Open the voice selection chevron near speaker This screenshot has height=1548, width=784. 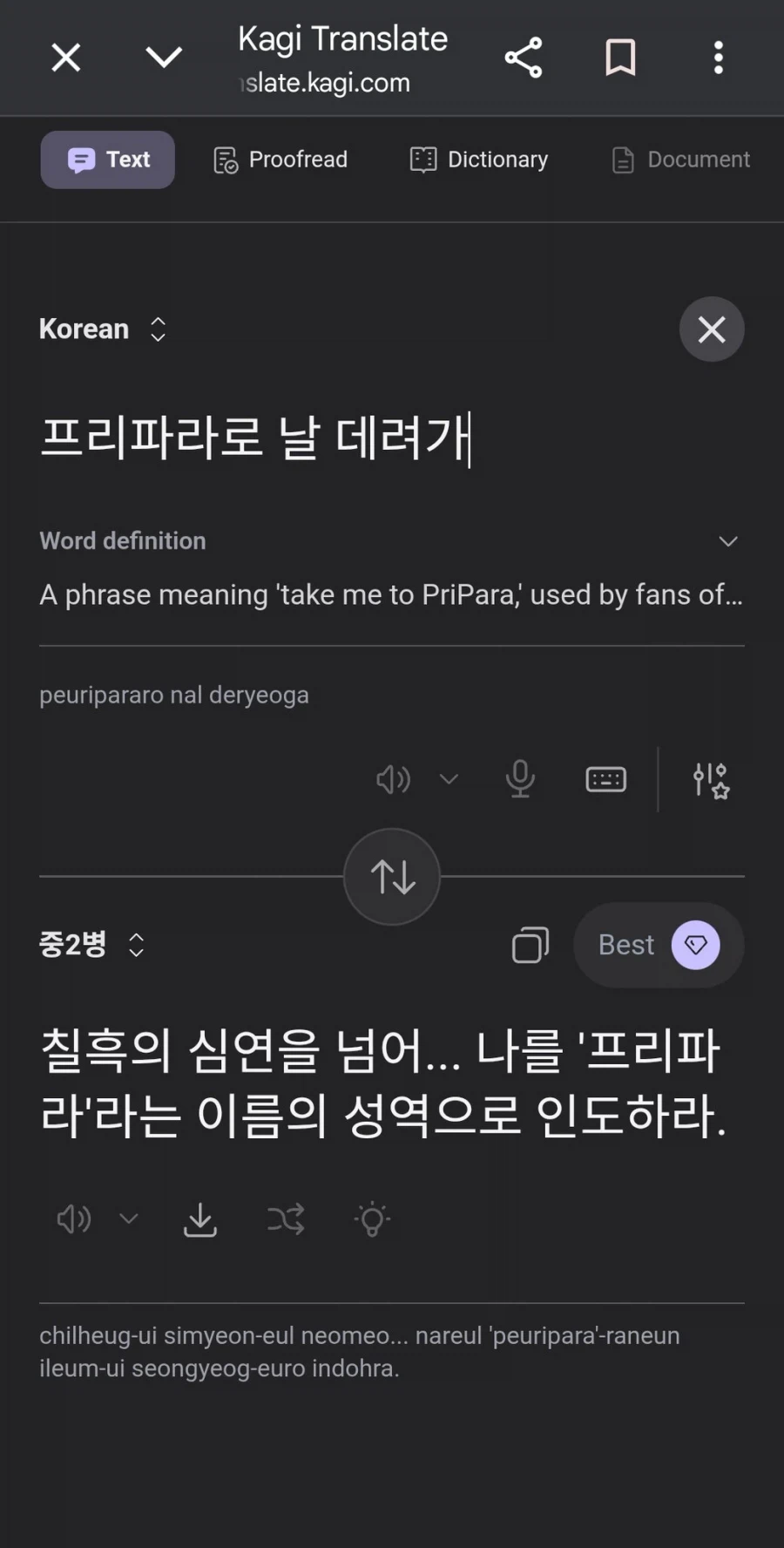(449, 779)
